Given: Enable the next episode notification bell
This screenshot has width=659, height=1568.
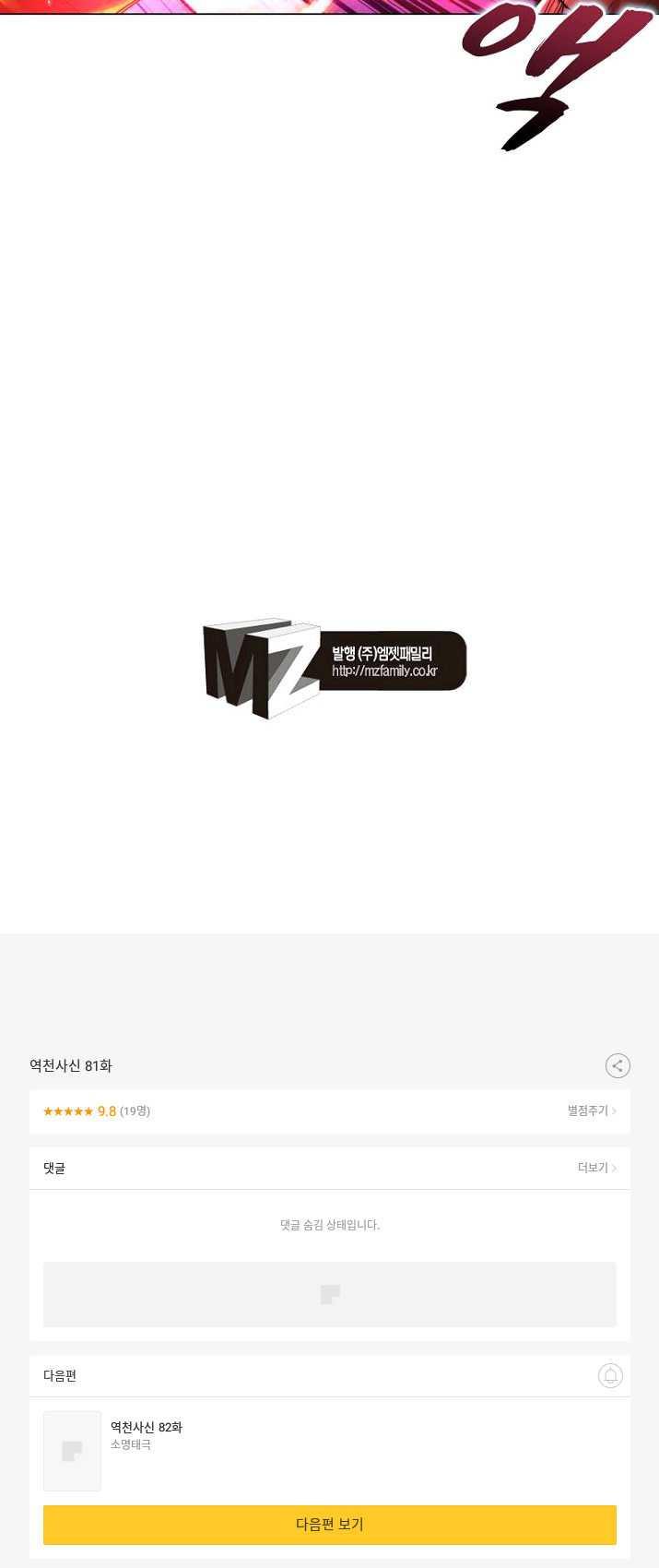Looking at the screenshot, I should [x=610, y=1375].
